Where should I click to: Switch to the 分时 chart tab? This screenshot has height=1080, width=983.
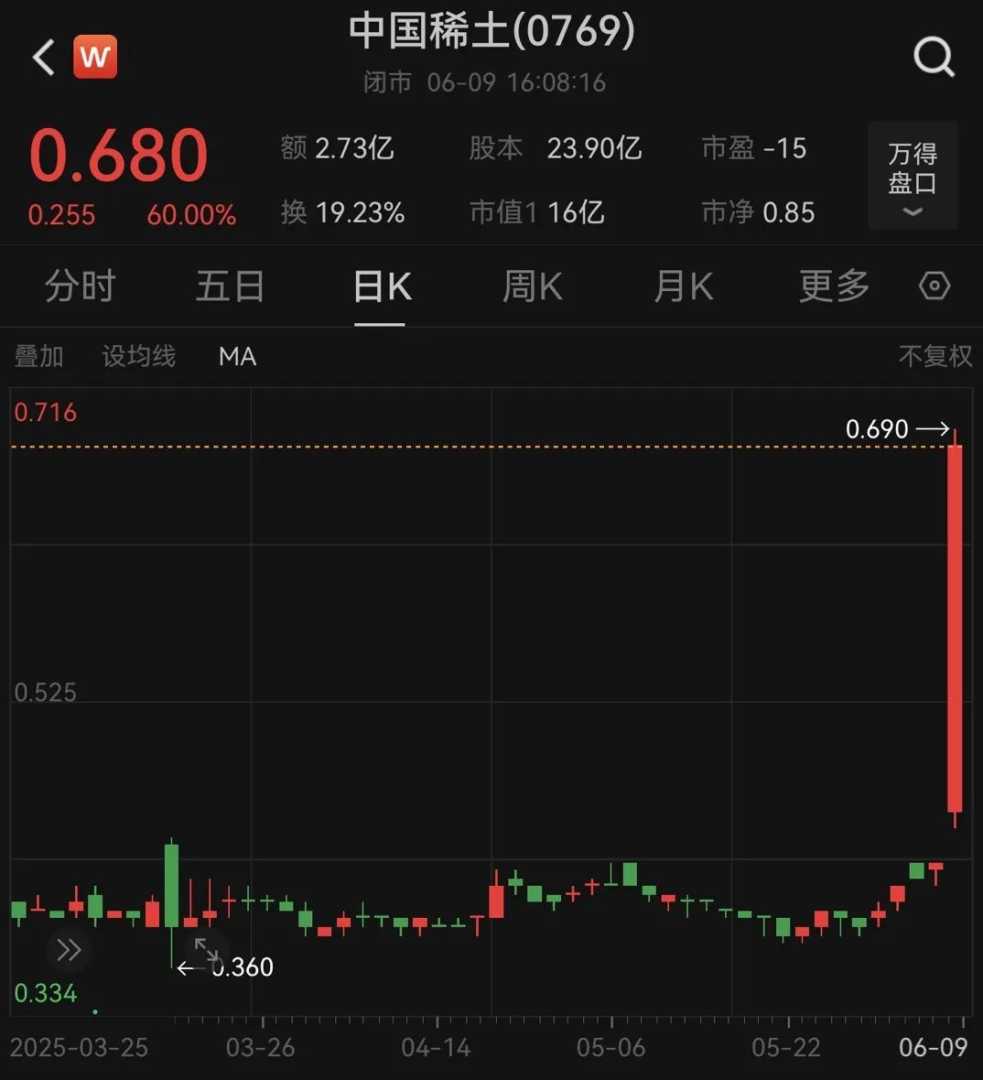click(80, 287)
